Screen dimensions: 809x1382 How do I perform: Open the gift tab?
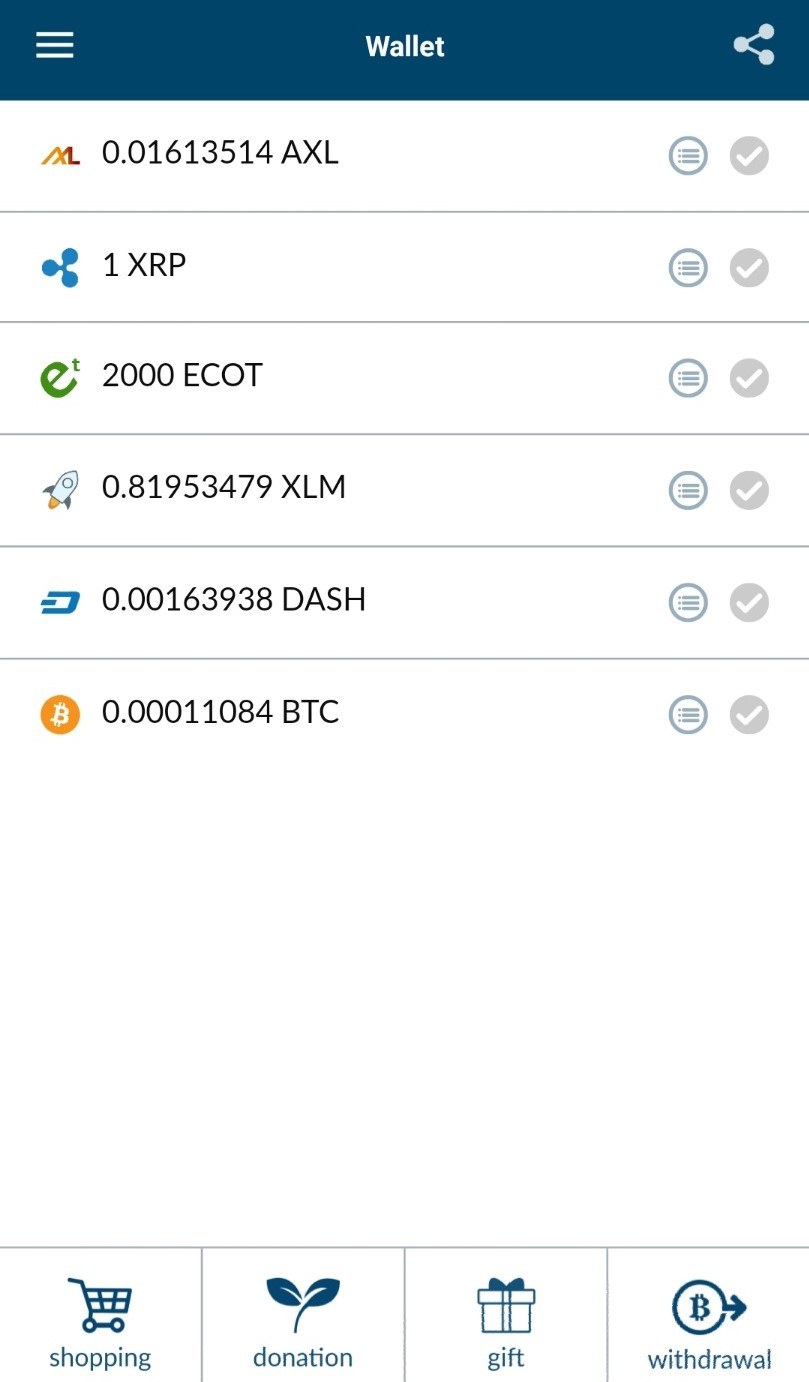[x=506, y=1318]
